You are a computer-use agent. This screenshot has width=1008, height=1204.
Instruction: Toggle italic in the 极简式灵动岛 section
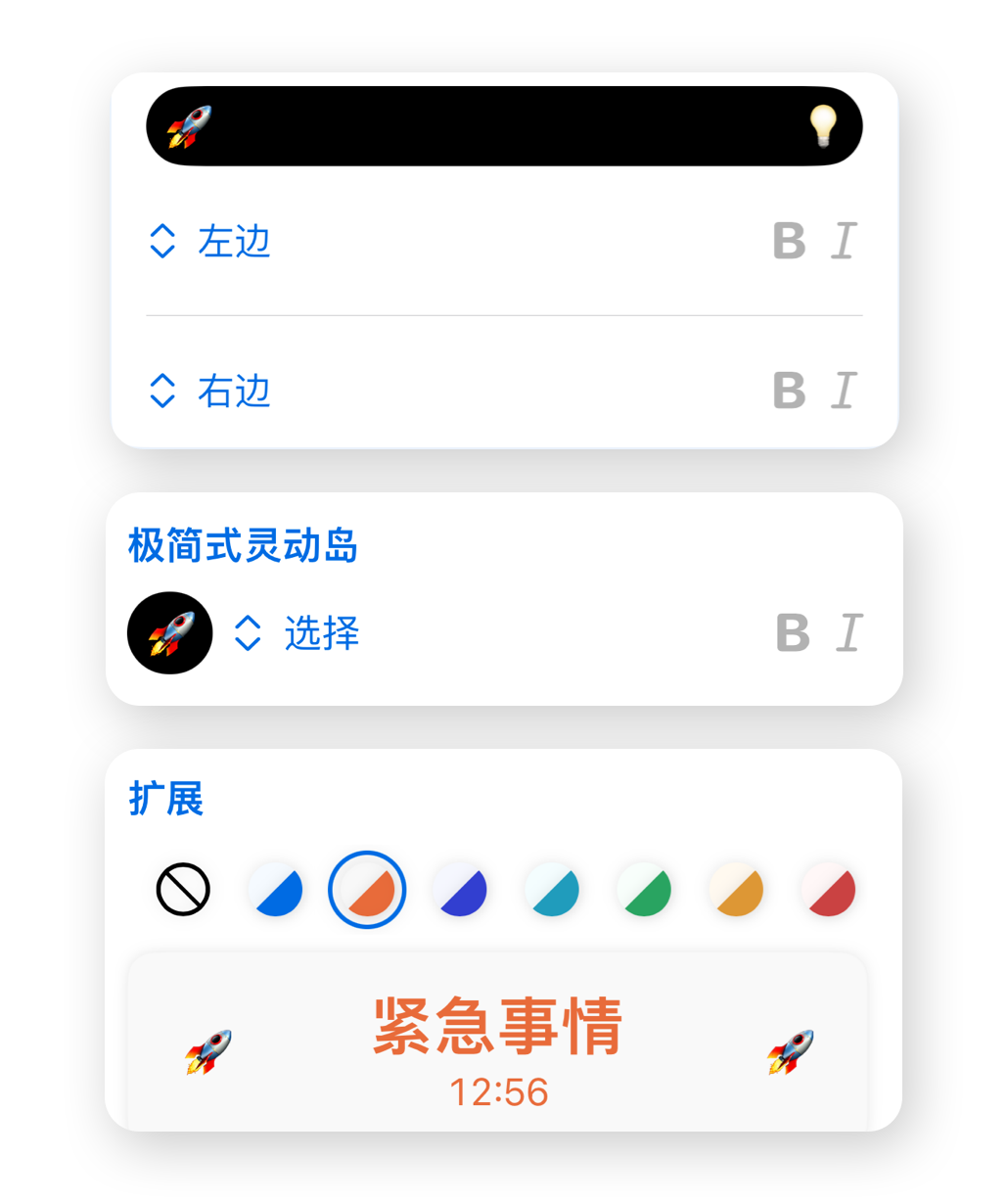[849, 633]
